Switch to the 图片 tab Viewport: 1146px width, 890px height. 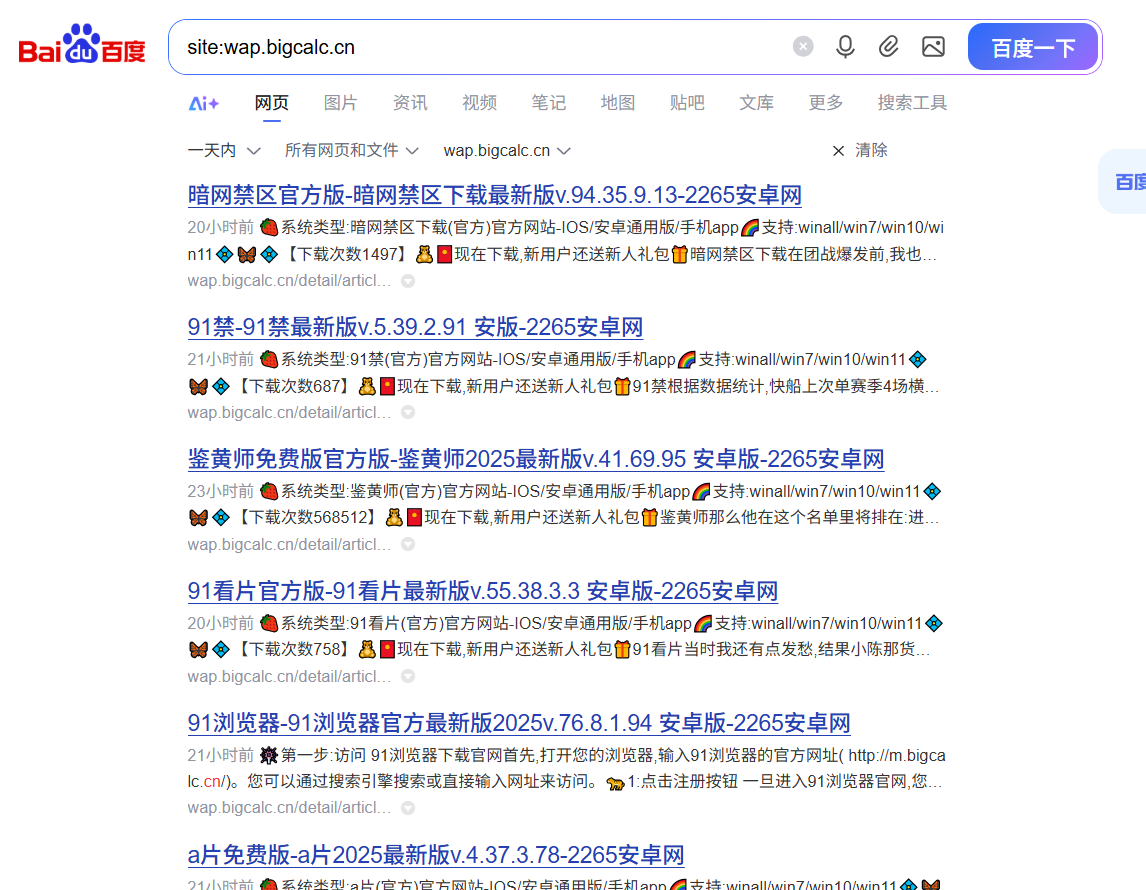click(x=340, y=103)
